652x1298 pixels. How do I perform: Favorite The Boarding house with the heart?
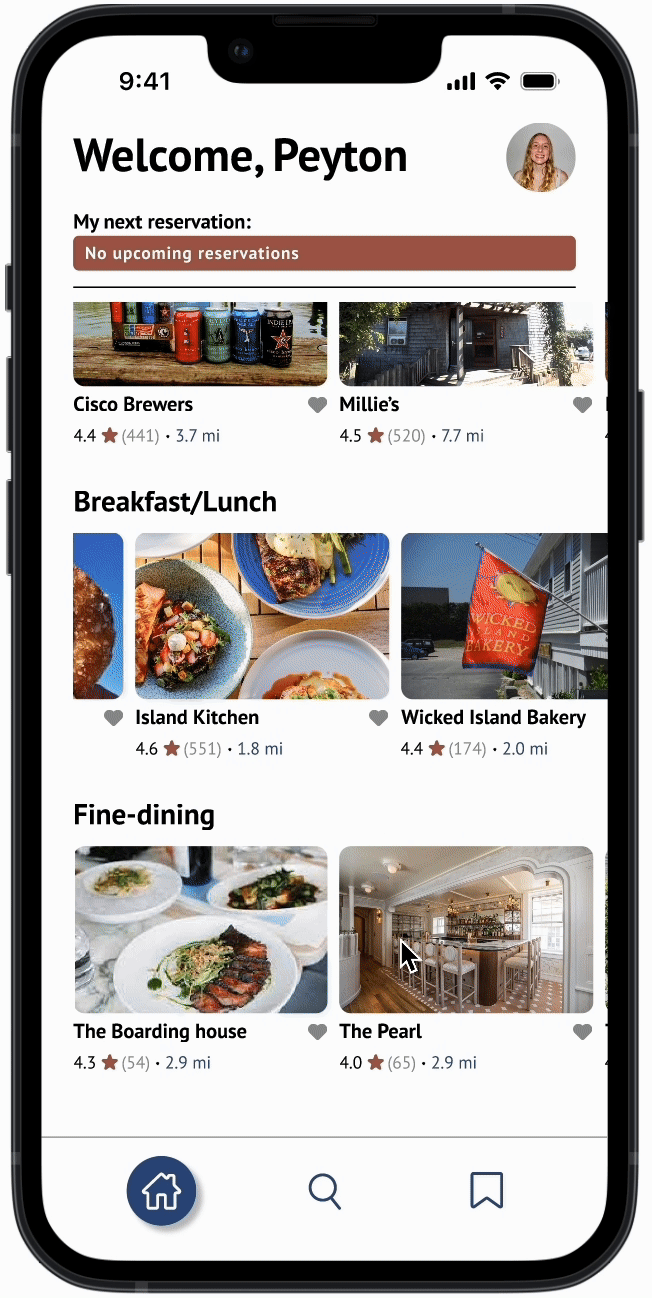coord(317,1032)
